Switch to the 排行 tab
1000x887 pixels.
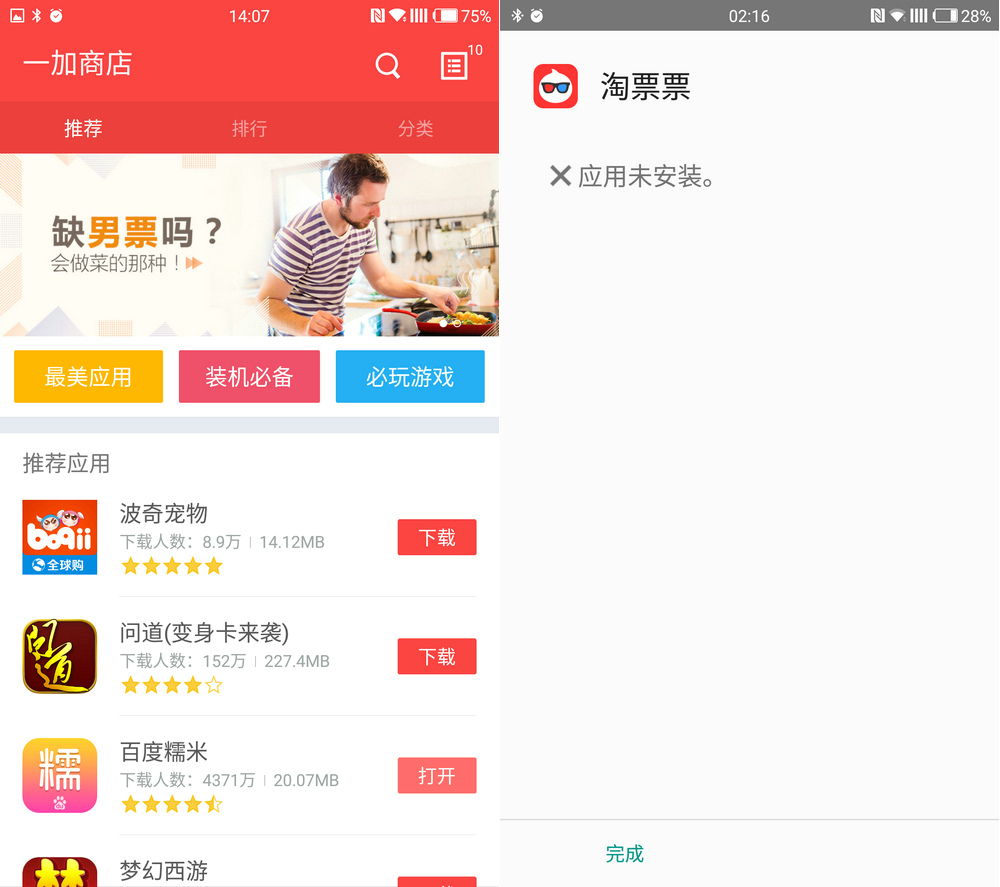point(249,129)
